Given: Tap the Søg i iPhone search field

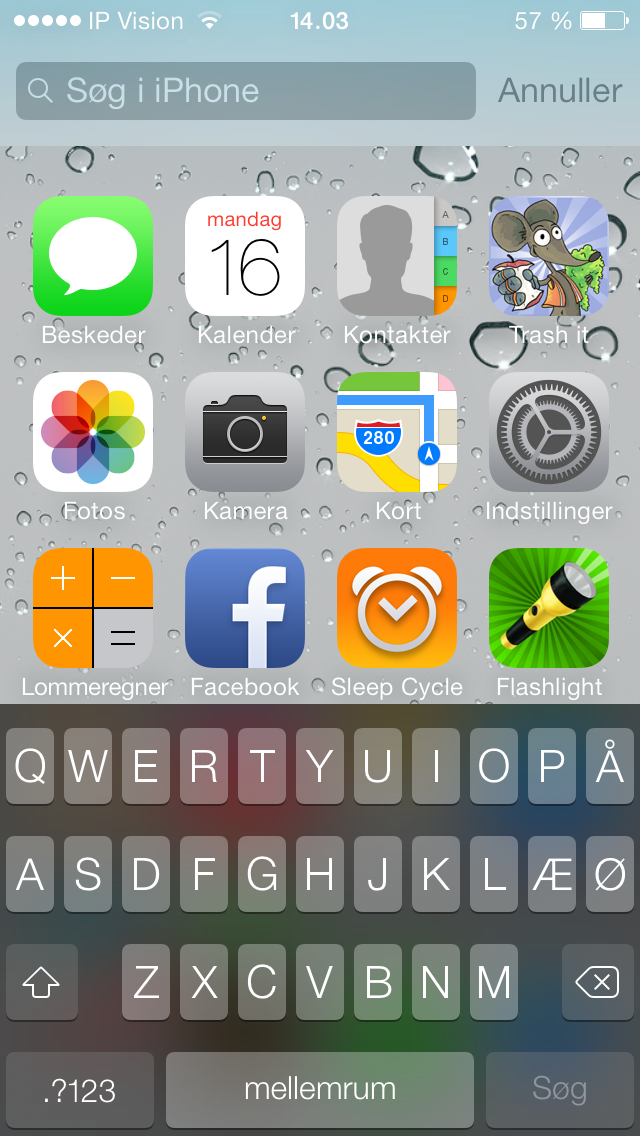Looking at the screenshot, I should 245,91.
